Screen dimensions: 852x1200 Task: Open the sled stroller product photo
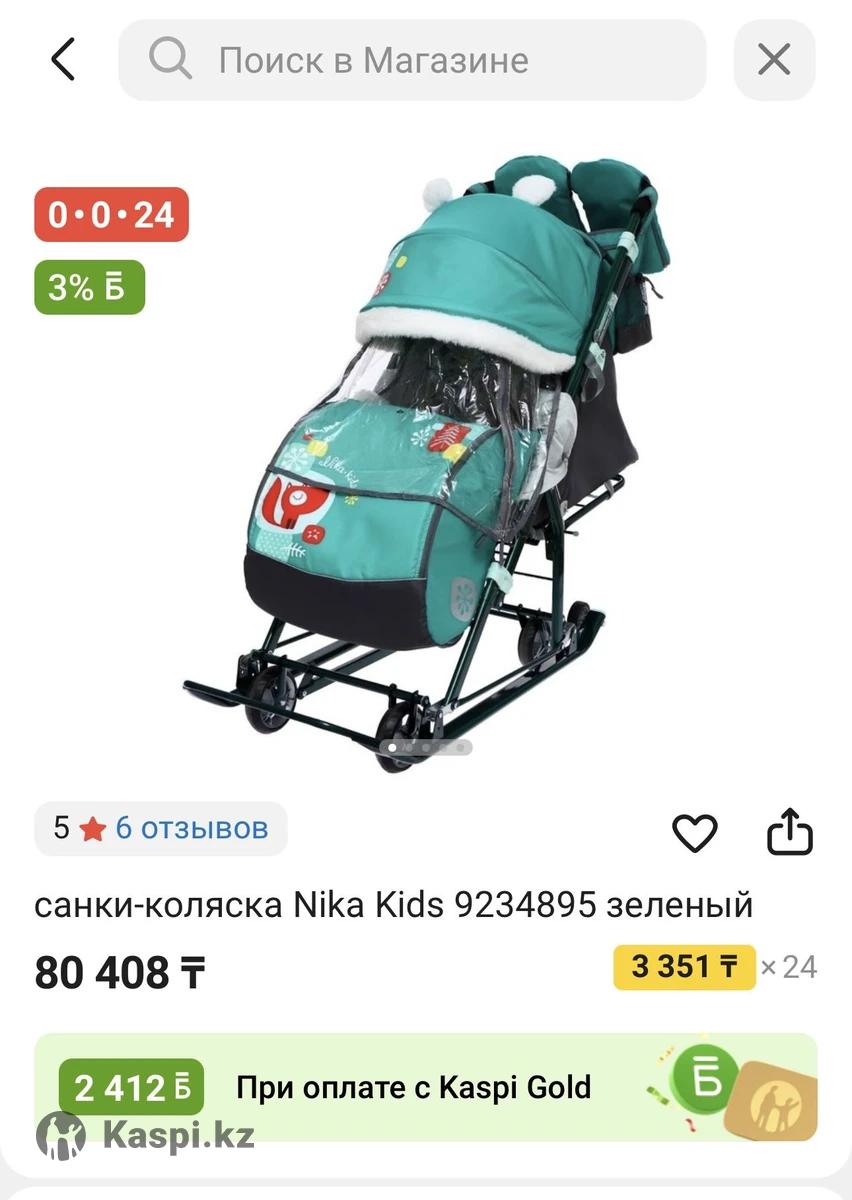click(425, 460)
